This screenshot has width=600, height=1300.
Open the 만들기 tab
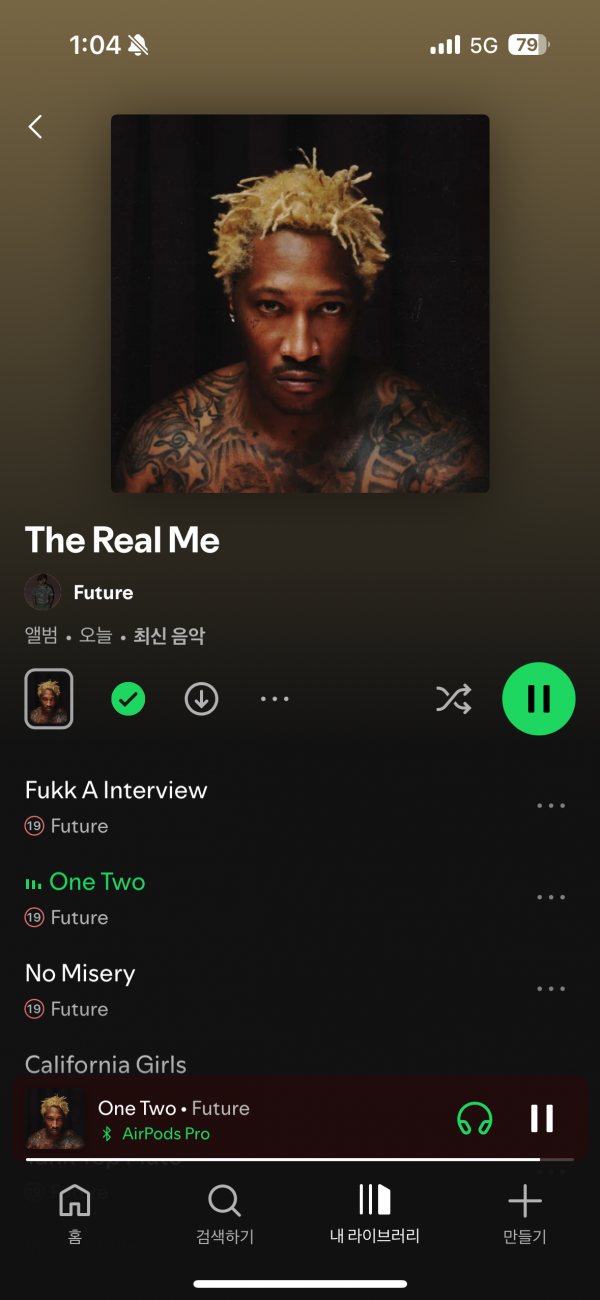click(524, 1214)
